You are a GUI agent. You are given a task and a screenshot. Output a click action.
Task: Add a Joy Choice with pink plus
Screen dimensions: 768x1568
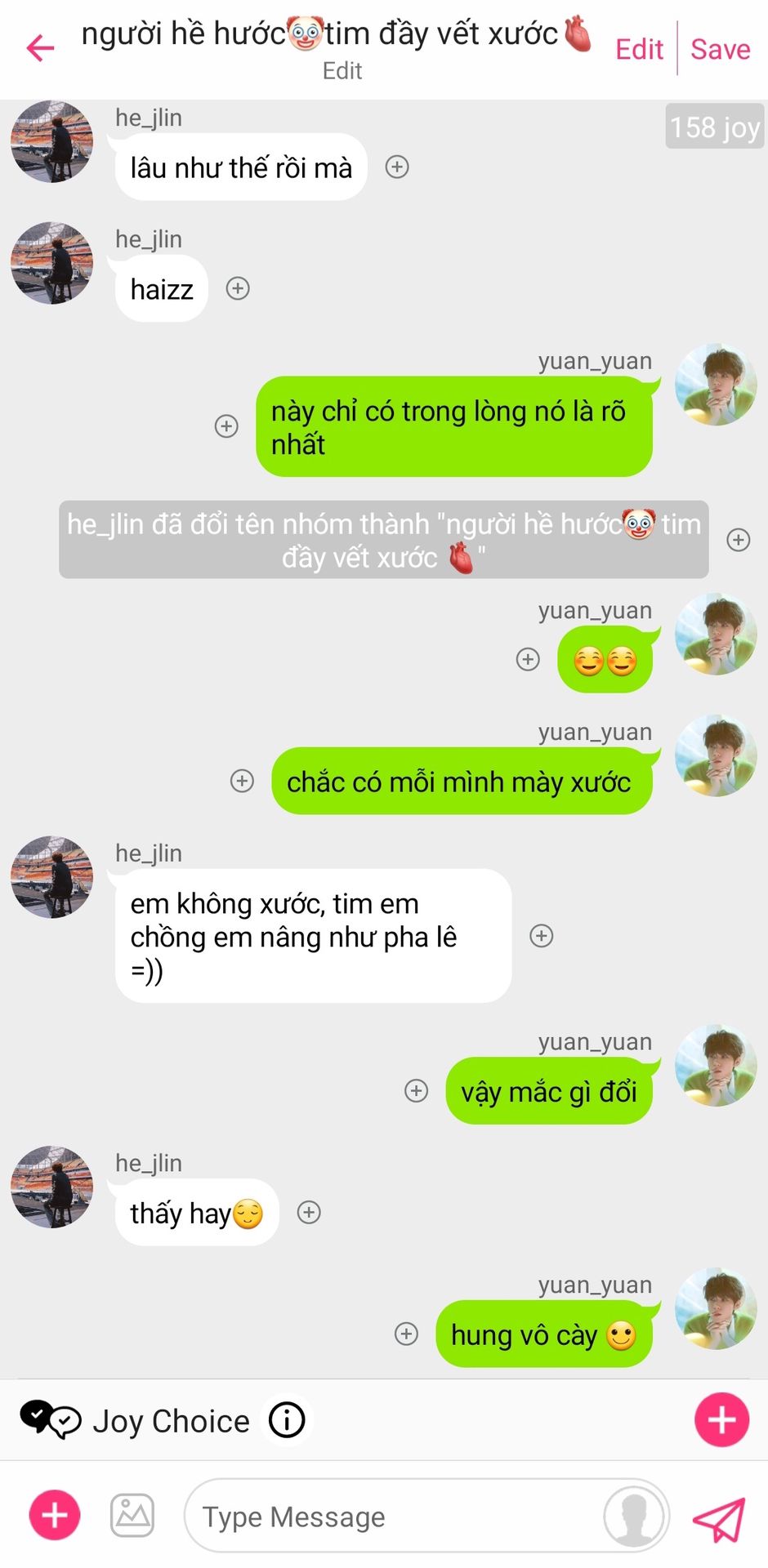pyautogui.click(x=721, y=1420)
